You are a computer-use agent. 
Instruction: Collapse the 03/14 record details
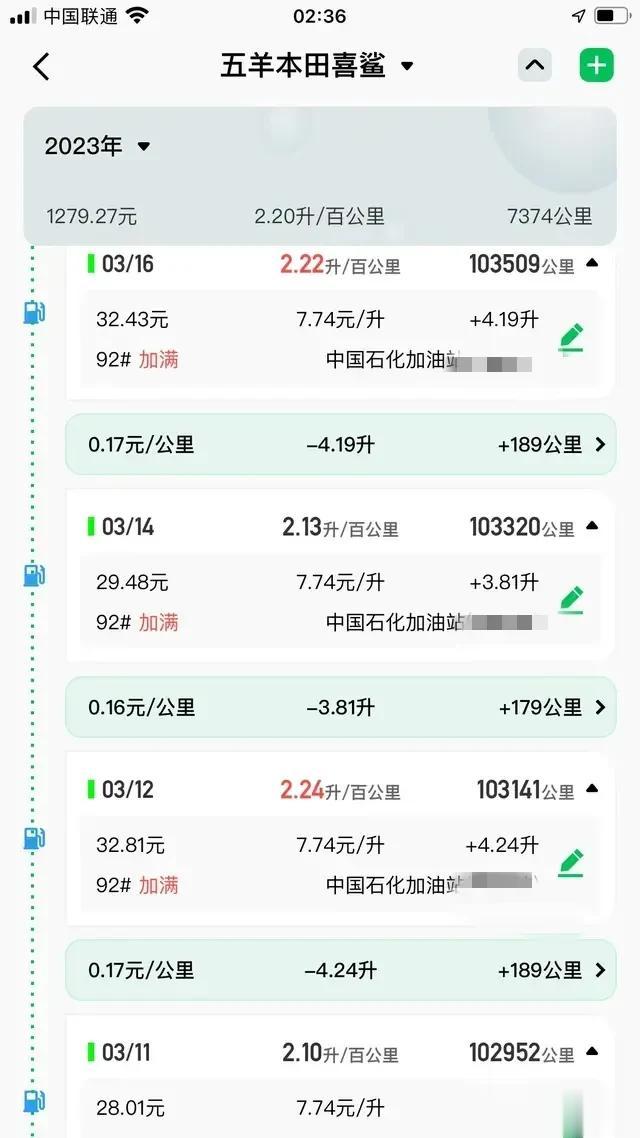(x=592, y=526)
